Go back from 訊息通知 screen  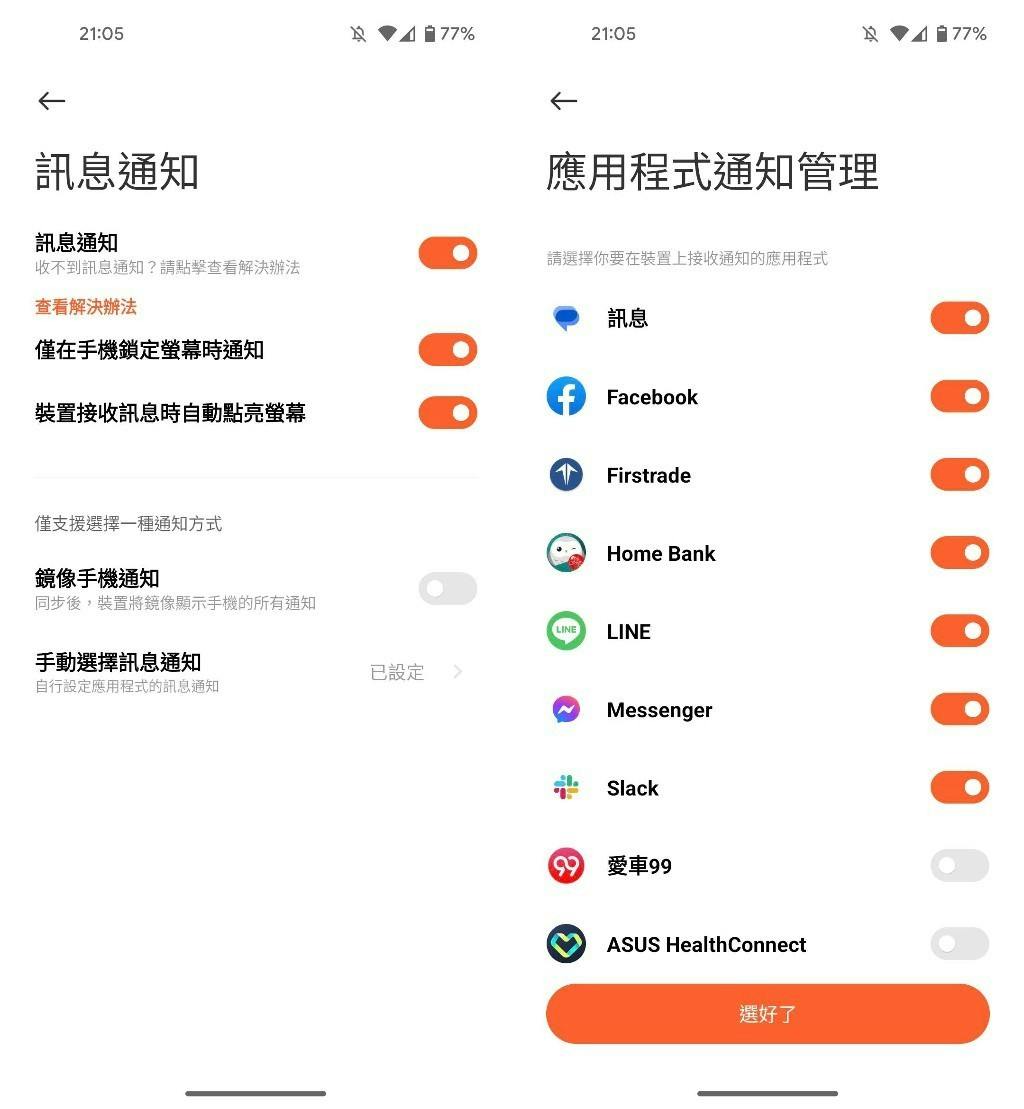coord(52,101)
